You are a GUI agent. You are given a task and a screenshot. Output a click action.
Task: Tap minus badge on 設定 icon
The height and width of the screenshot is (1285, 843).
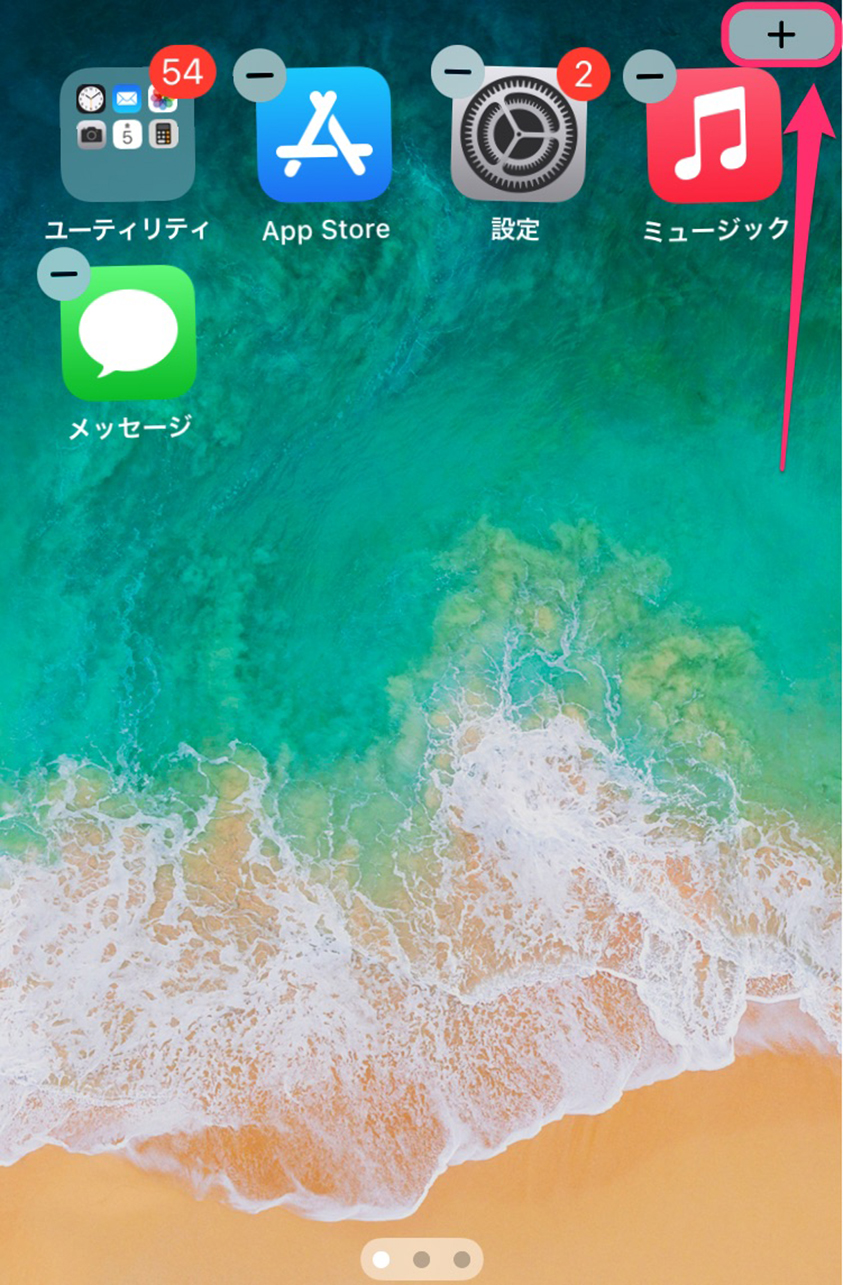[x=457, y=72]
